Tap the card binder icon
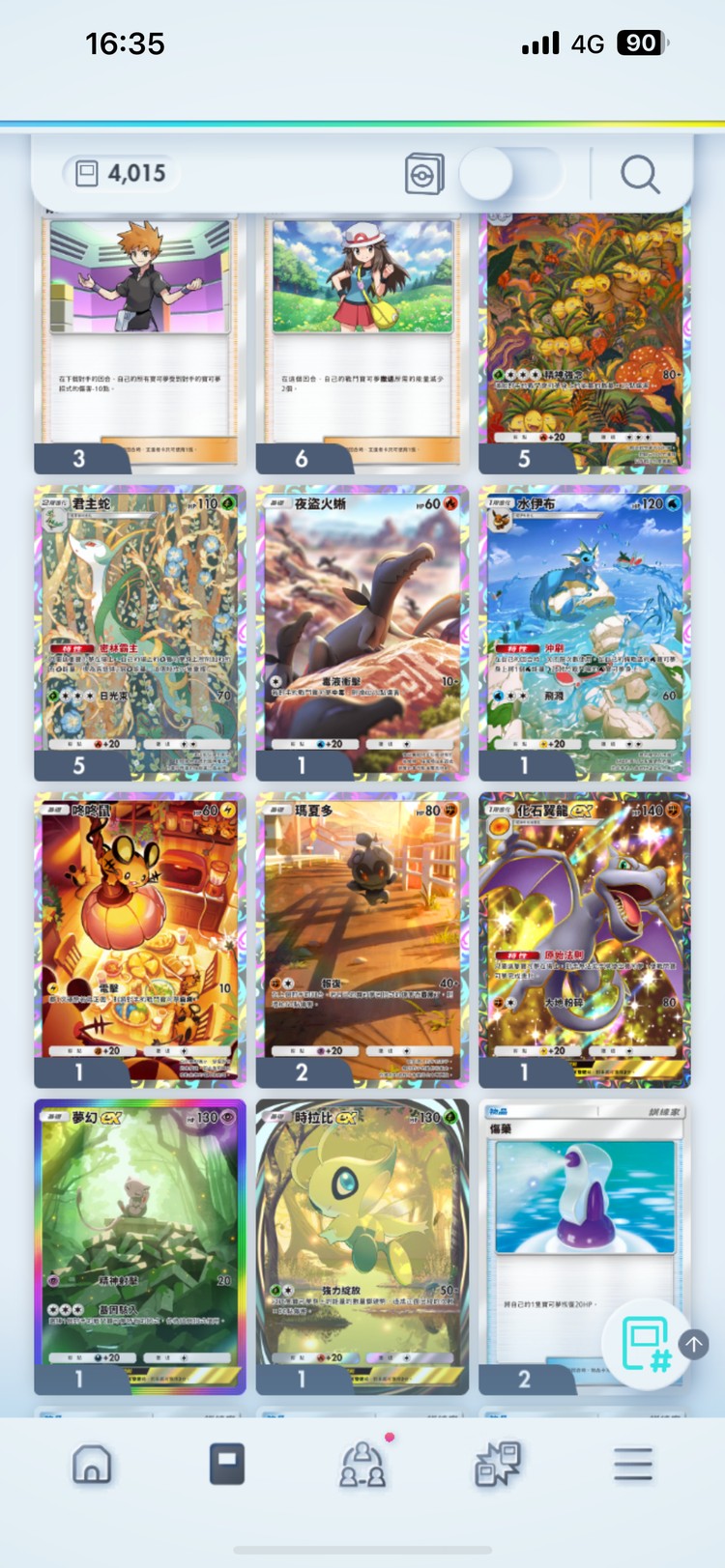Image resolution: width=725 pixels, height=1568 pixels. tap(424, 175)
